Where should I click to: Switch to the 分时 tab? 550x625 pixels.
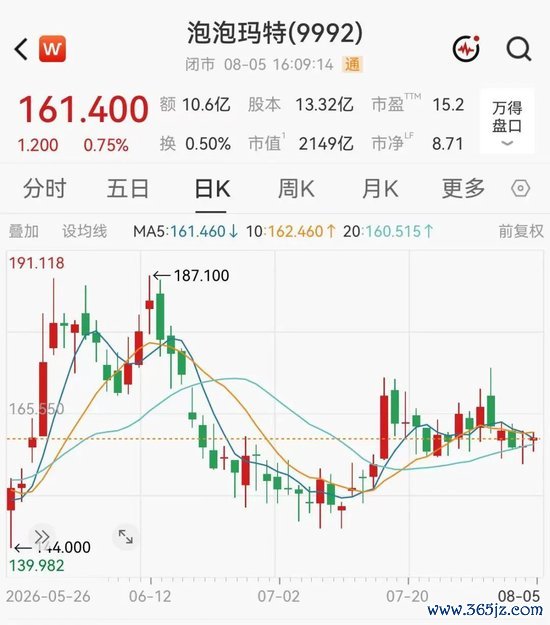44,188
